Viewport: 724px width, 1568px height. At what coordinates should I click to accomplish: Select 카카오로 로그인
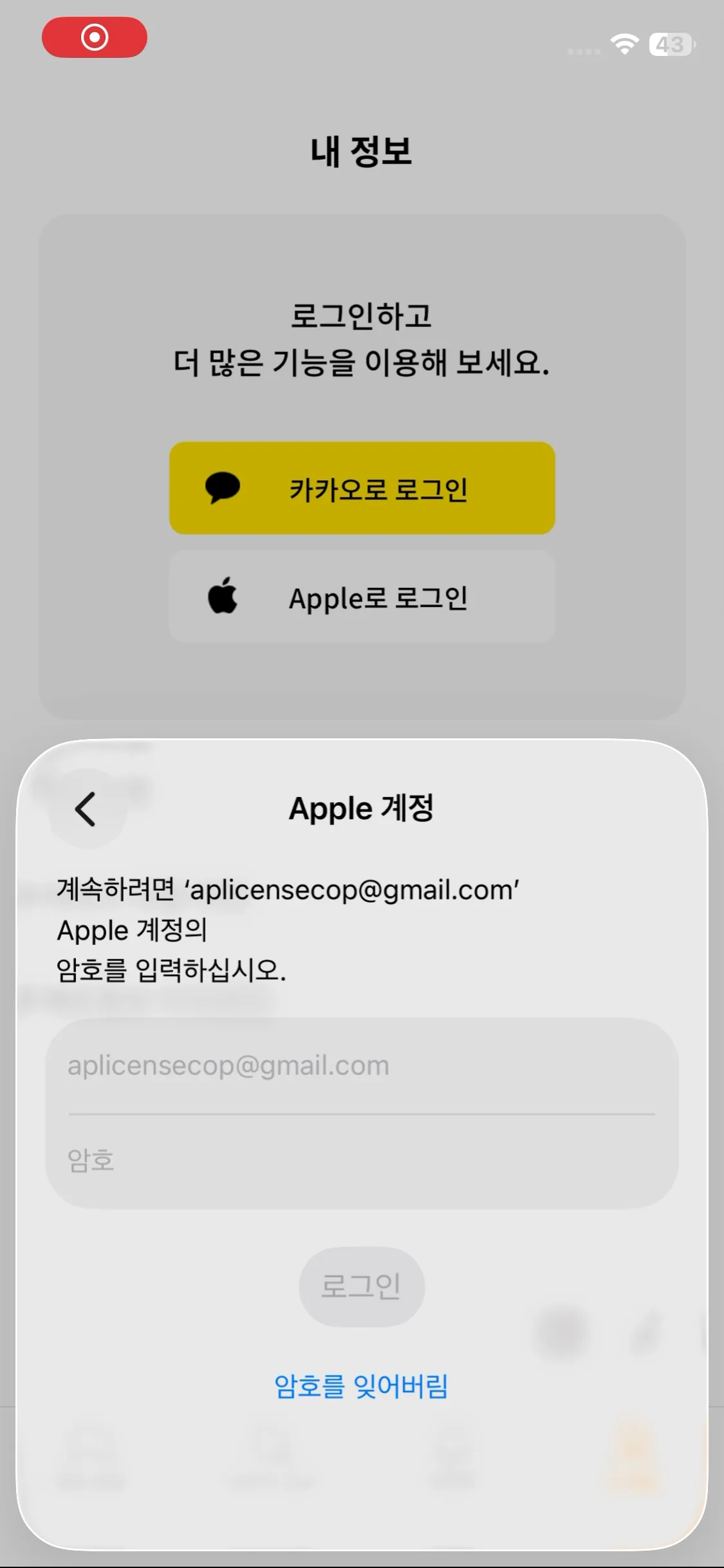[x=362, y=488]
